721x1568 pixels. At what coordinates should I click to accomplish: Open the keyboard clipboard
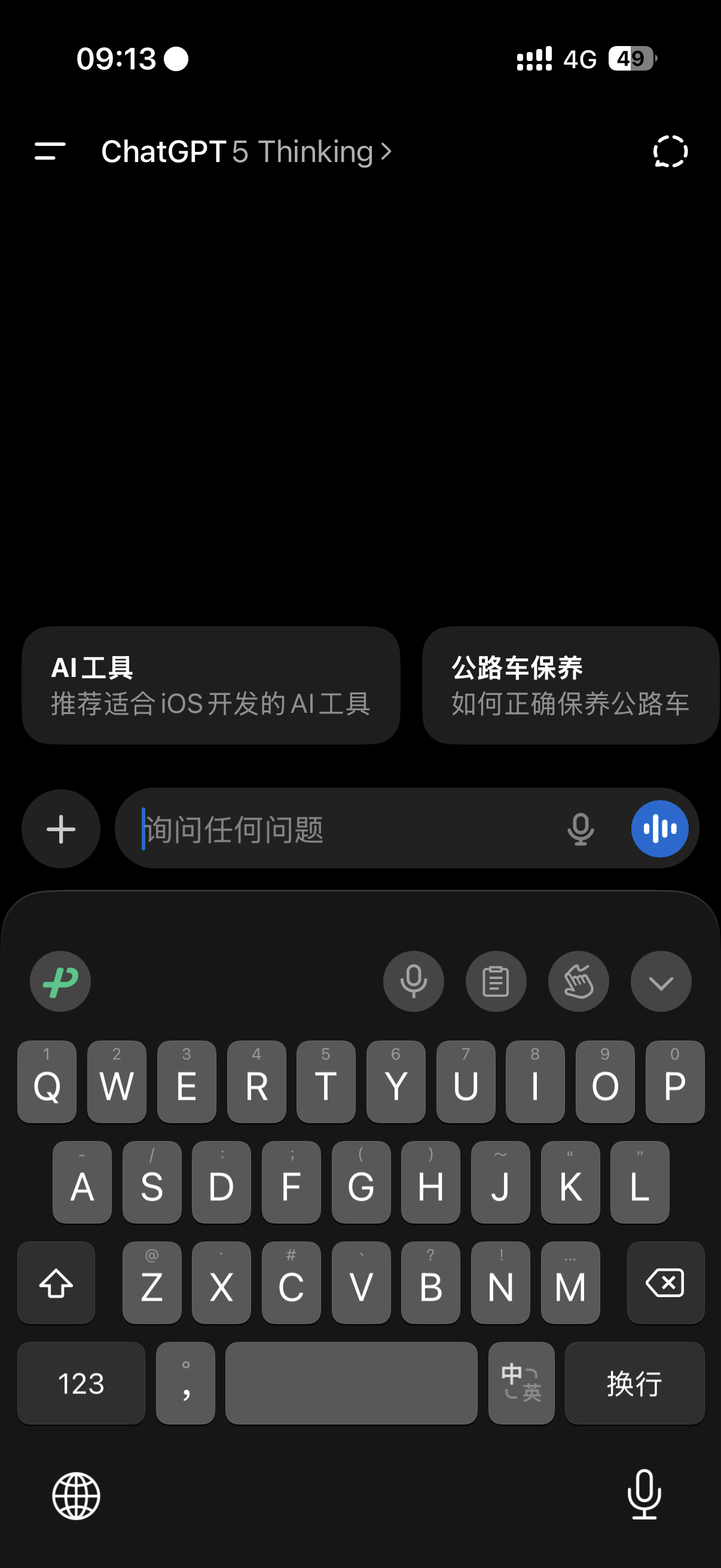pos(496,981)
